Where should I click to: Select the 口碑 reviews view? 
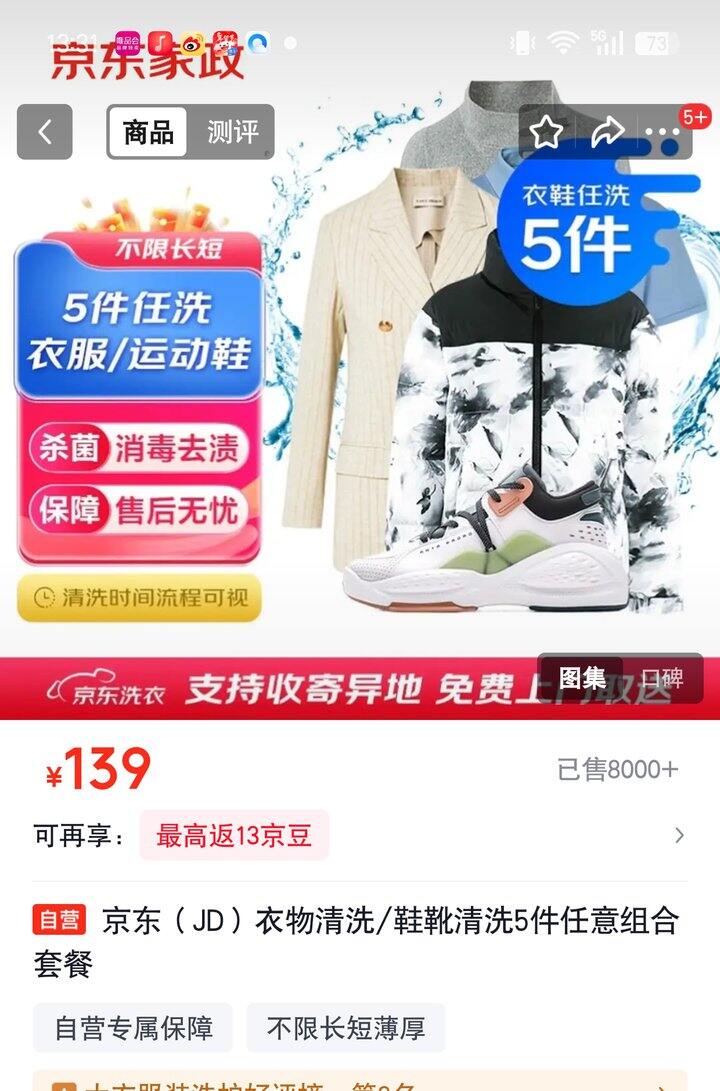point(662,678)
